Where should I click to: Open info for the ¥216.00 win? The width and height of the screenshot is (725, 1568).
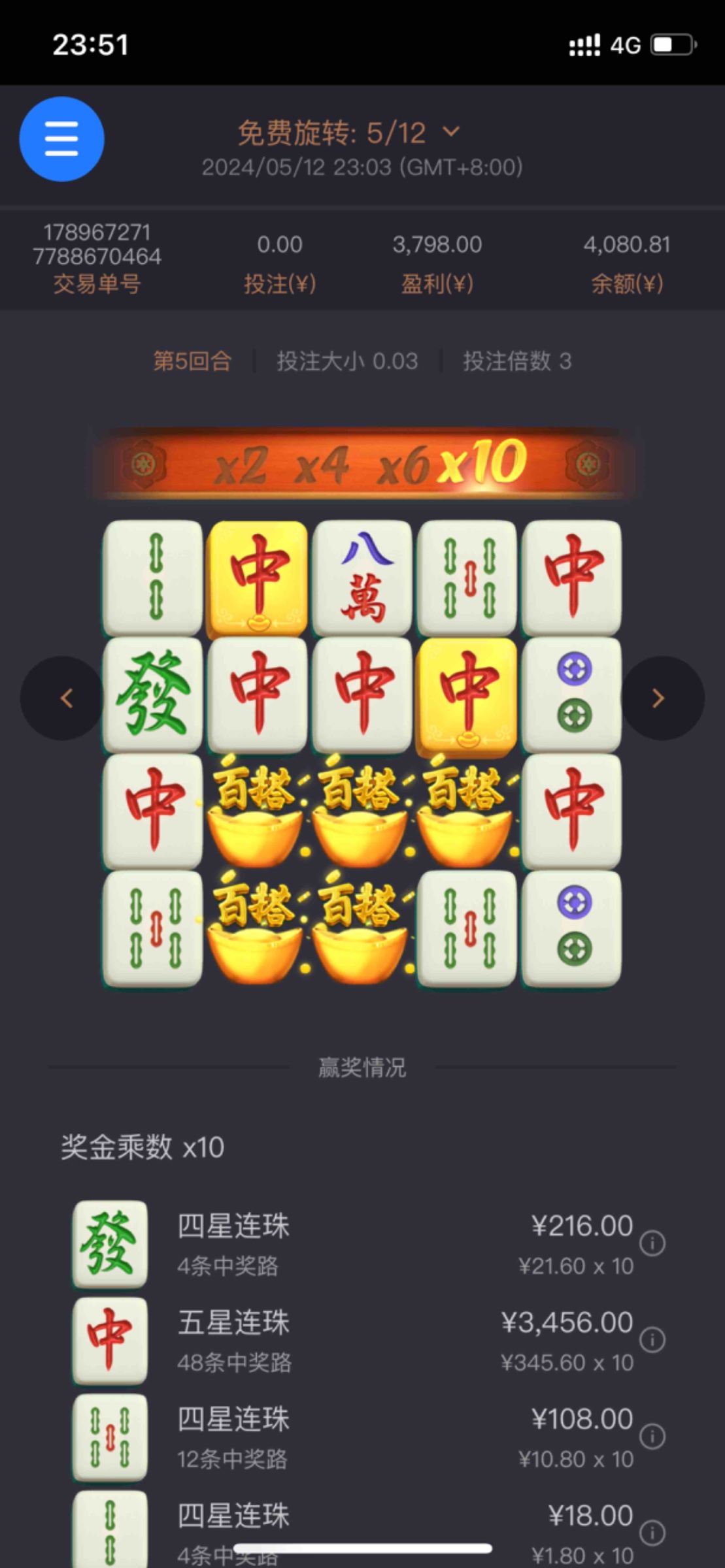tap(652, 1243)
